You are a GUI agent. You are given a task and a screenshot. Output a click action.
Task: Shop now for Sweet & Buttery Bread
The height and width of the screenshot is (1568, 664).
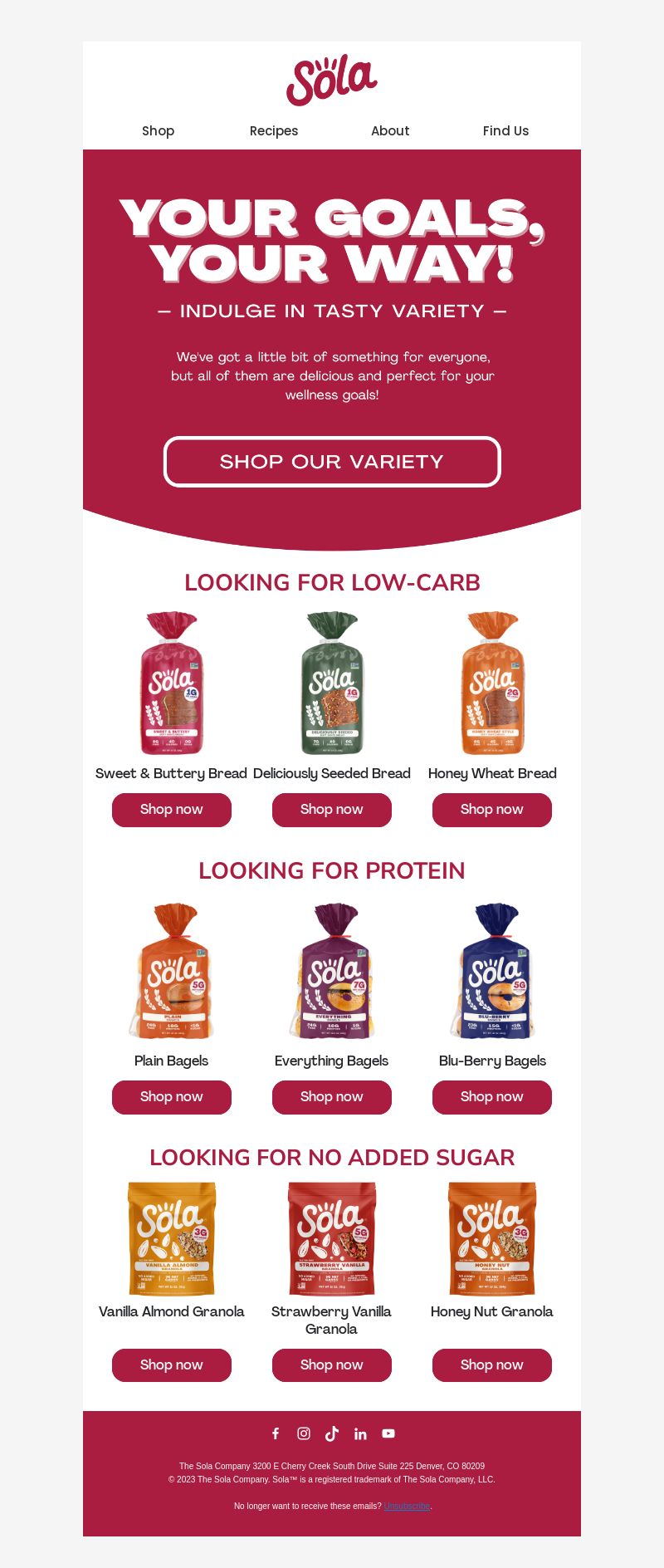172,810
